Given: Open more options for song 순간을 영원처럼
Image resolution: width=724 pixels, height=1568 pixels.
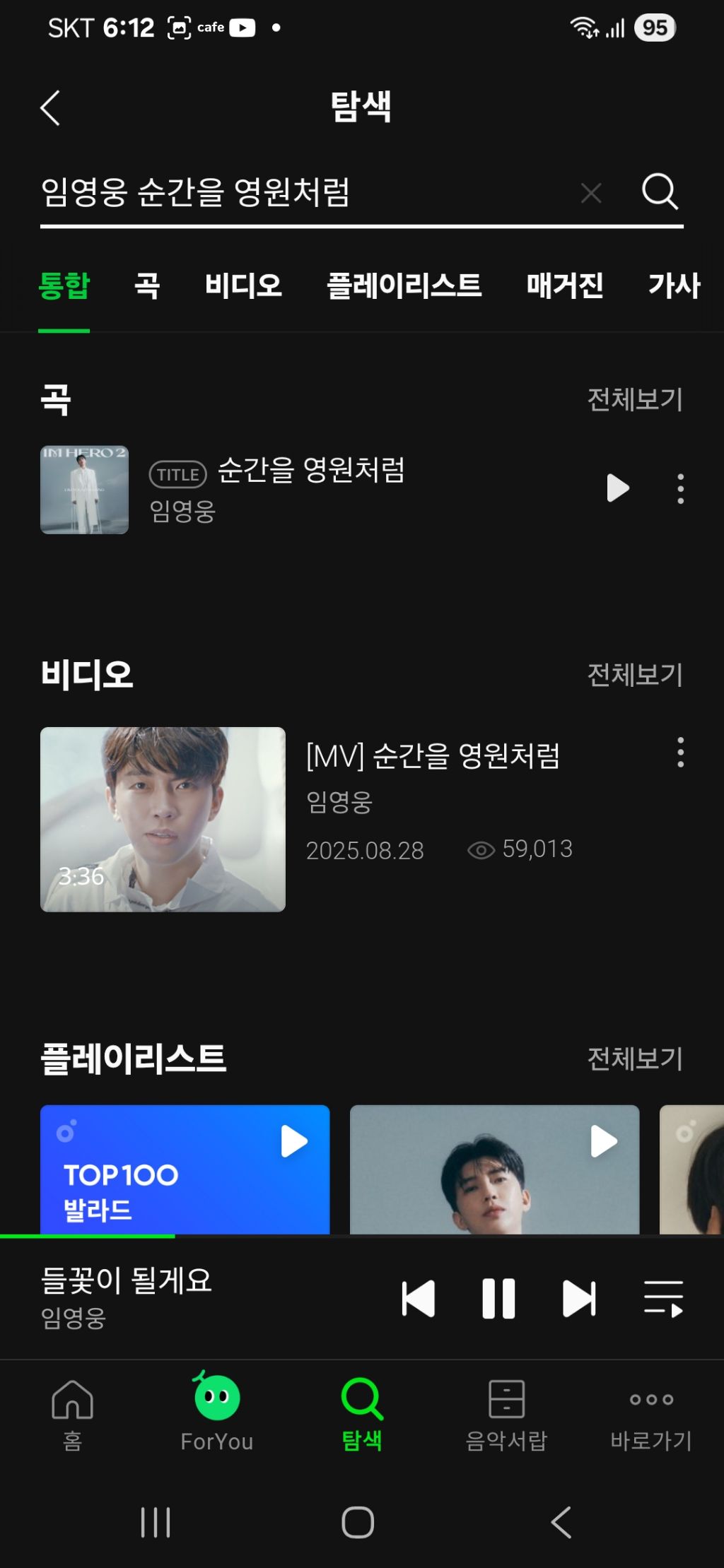Looking at the screenshot, I should point(680,488).
